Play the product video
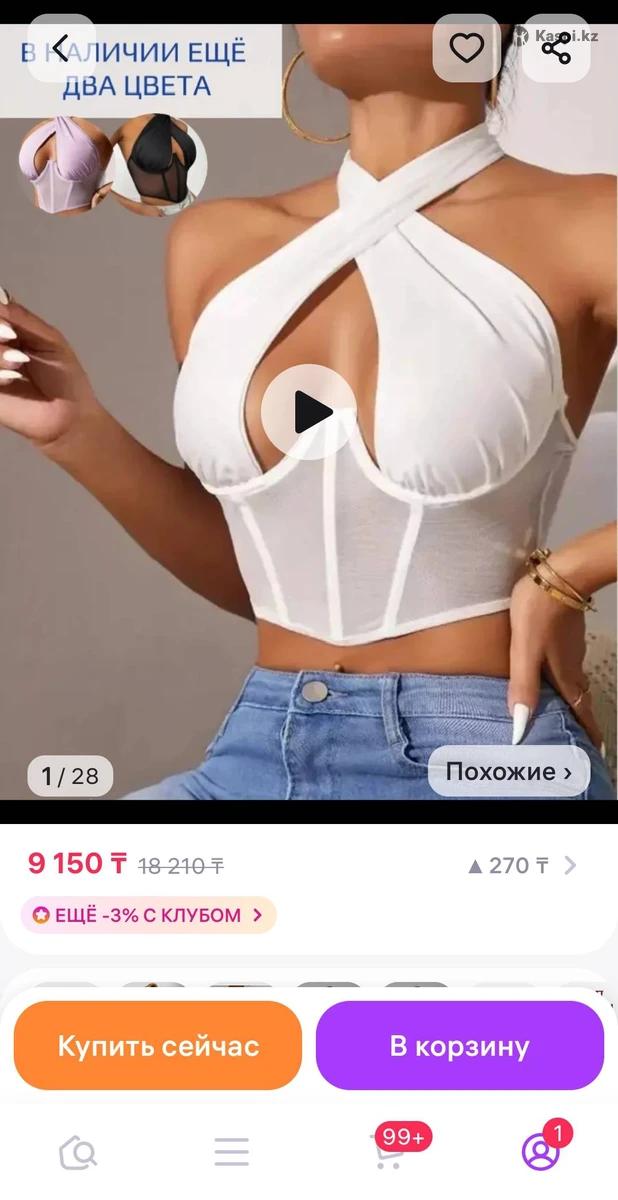This screenshot has width=618, height=1200. pyautogui.click(x=309, y=412)
